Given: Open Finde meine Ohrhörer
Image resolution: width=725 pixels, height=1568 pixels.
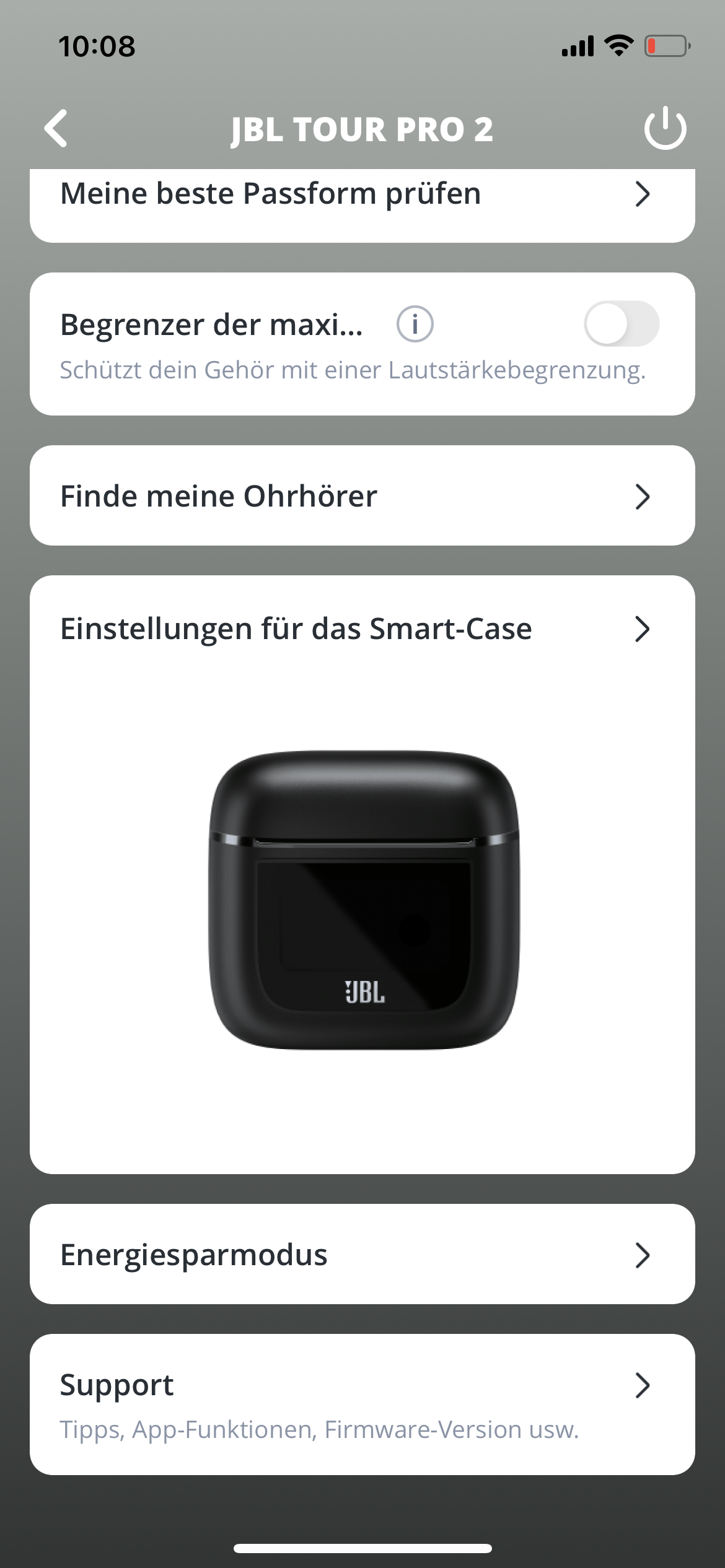Looking at the screenshot, I should click(x=362, y=496).
